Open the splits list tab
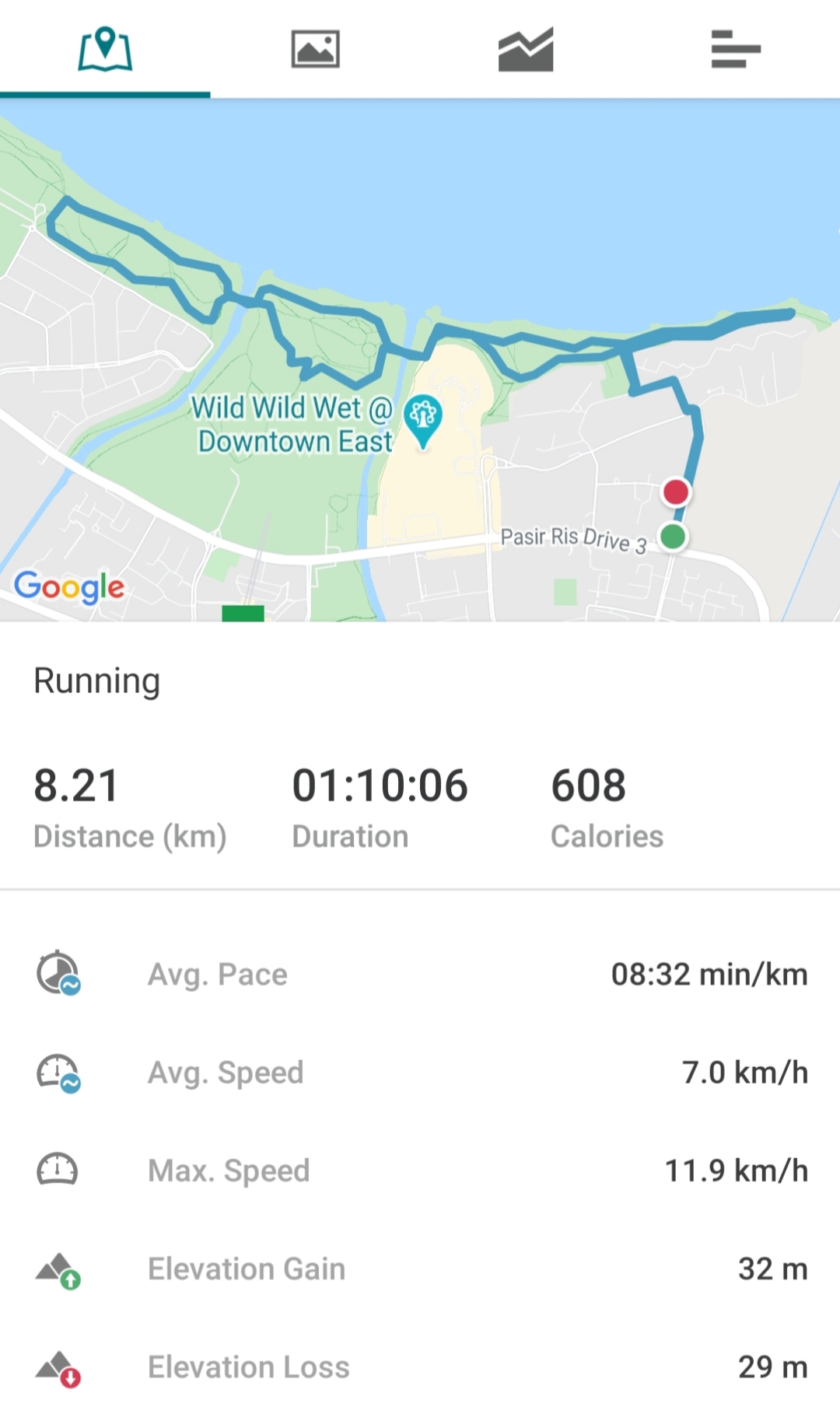Image resolution: width=840 pixels, height=1428 pixels. (735, 49)
